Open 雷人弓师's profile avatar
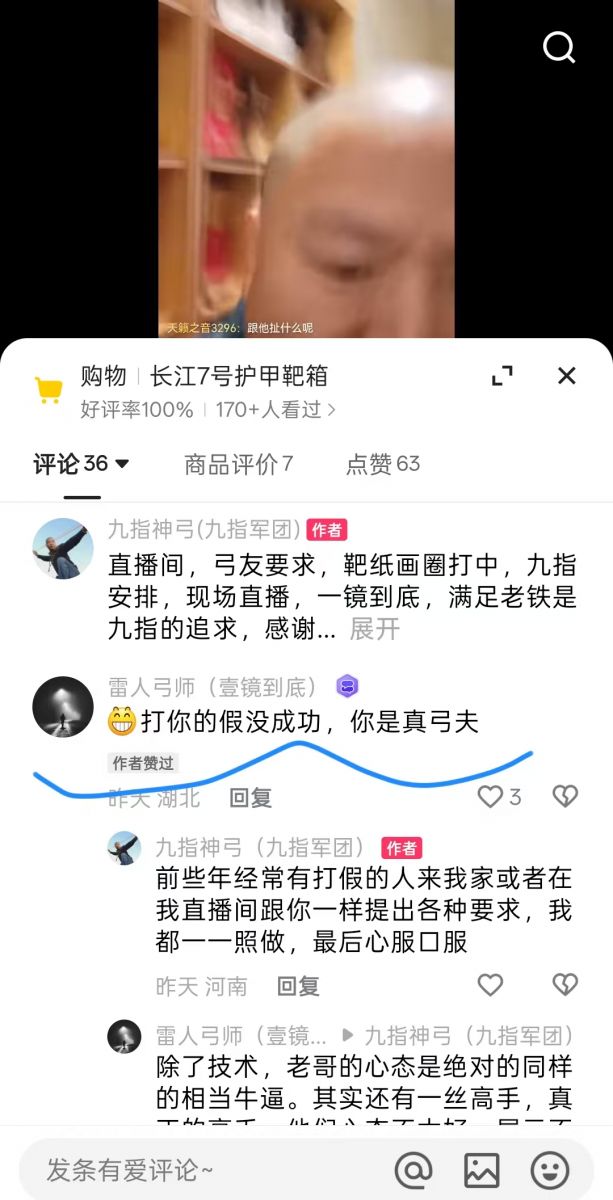Viewport: 613px width, 1200px height. click(63, 706)
